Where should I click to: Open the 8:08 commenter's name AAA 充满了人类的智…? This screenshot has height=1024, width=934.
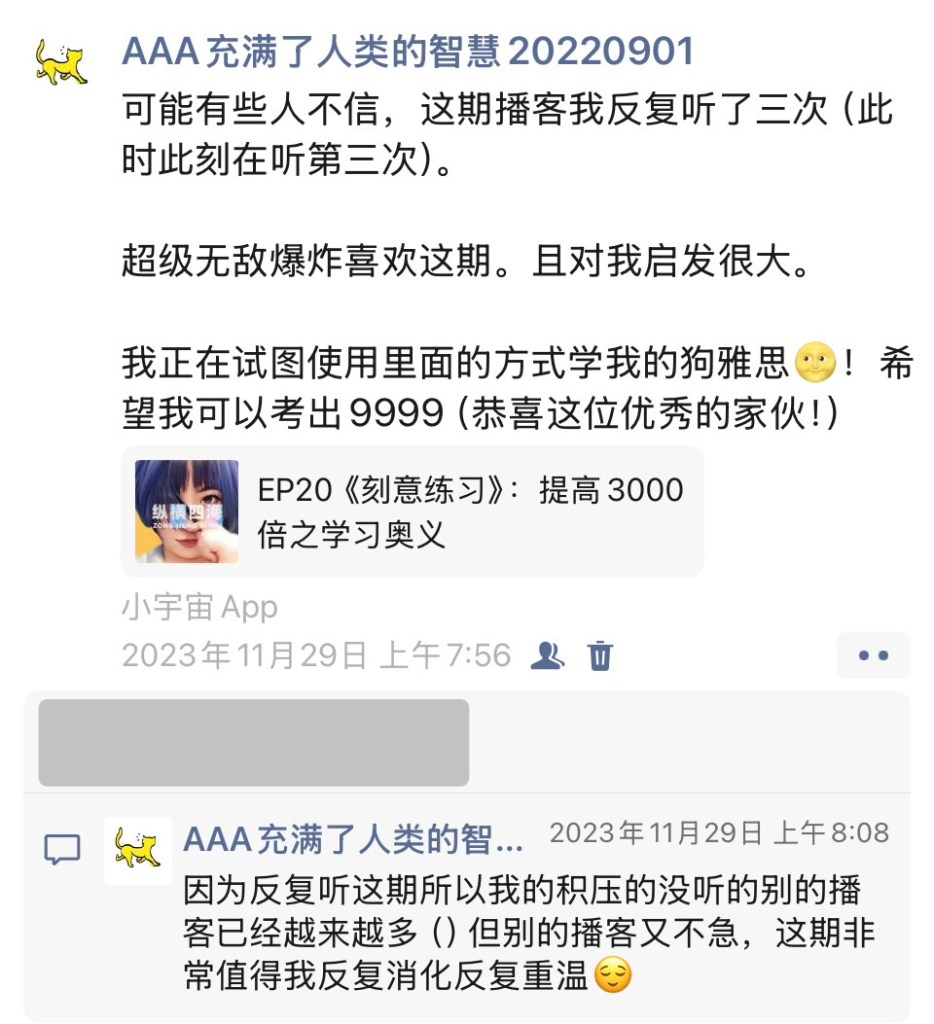(x=353, y=839)
